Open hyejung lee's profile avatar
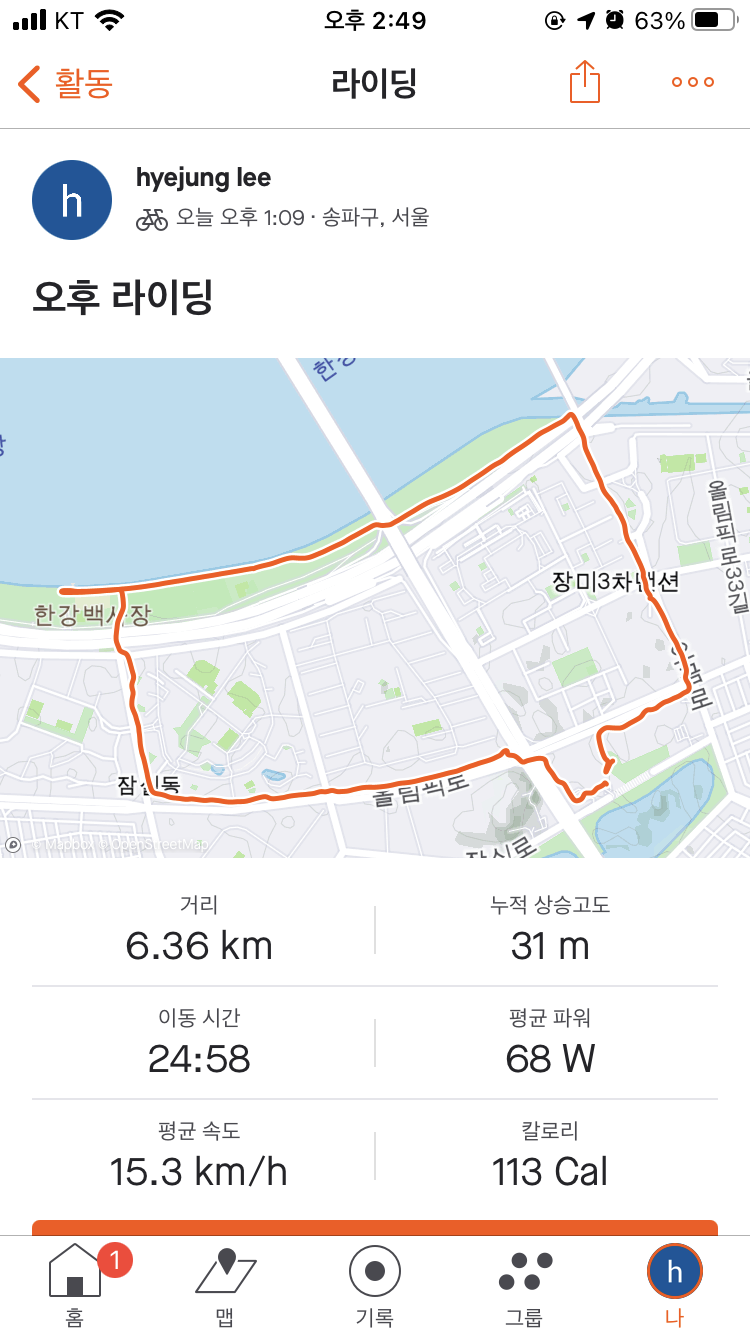 point(72,200)
